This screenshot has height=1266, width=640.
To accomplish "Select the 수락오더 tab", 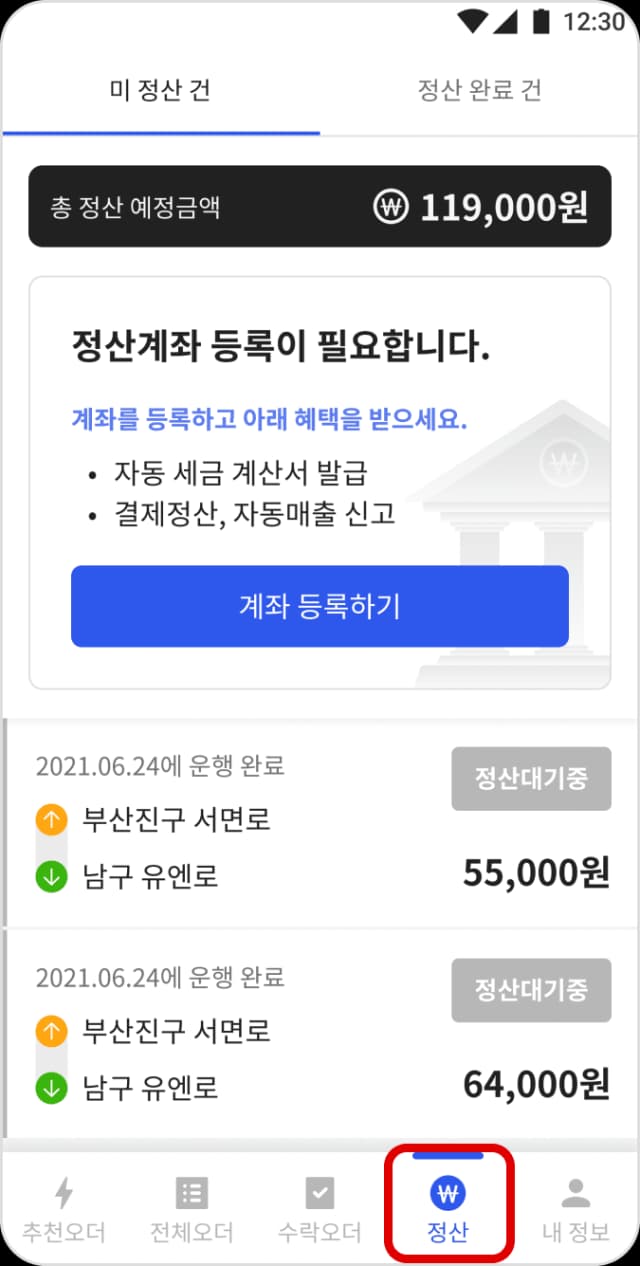I will [319, 1209].
